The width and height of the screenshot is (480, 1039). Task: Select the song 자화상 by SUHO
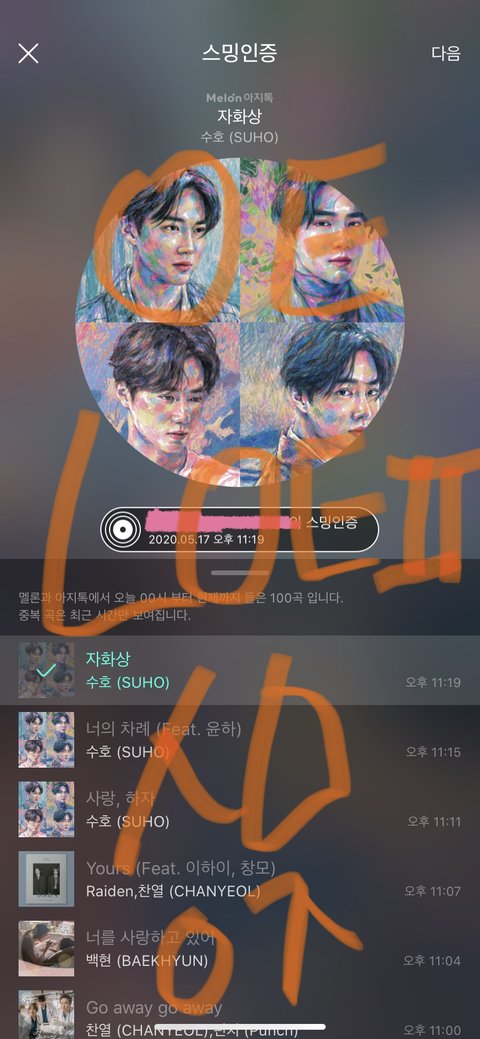(x=240, y=670)
